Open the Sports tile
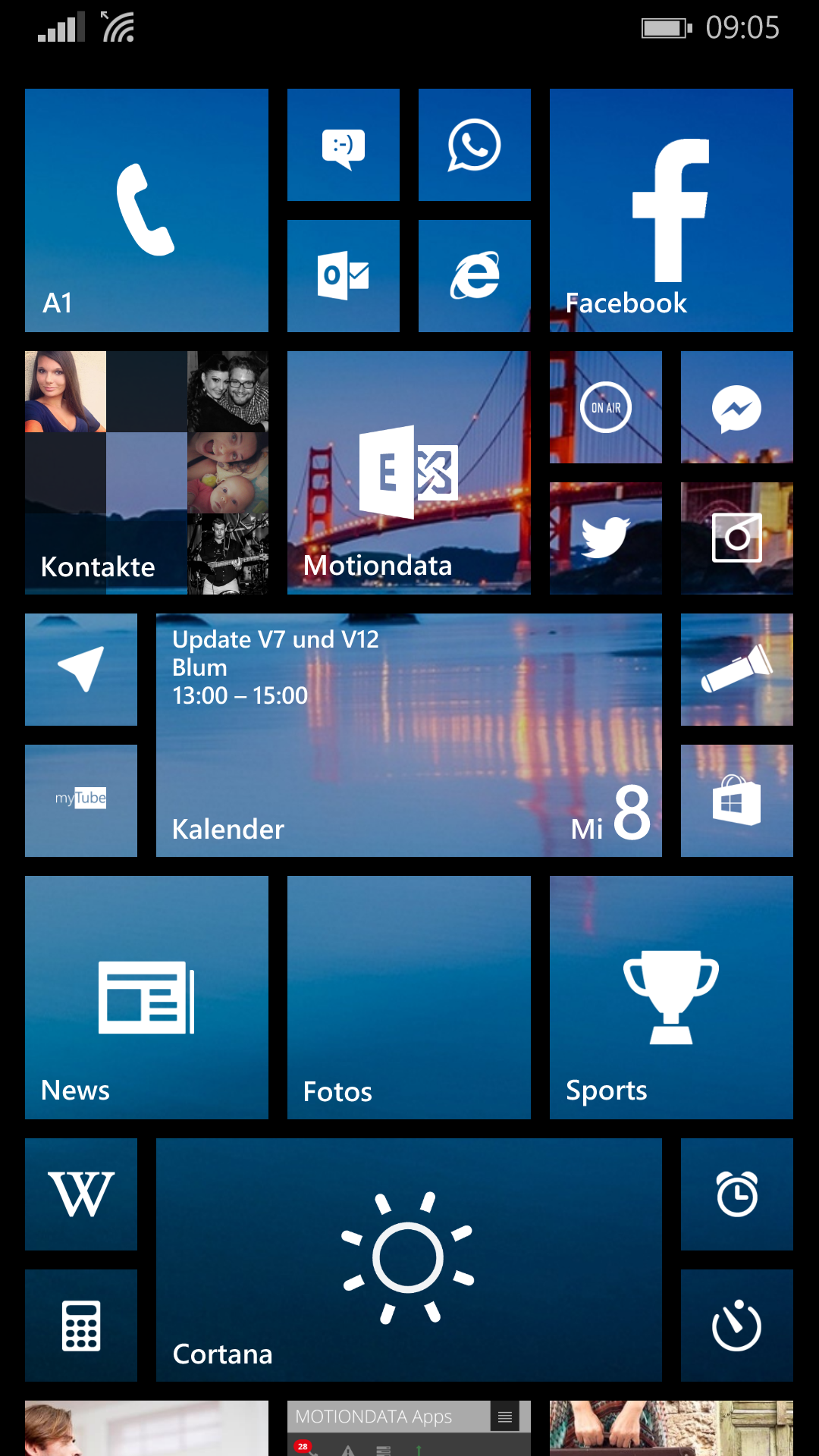The image size is (819, 1456). (x=671, y=997)
